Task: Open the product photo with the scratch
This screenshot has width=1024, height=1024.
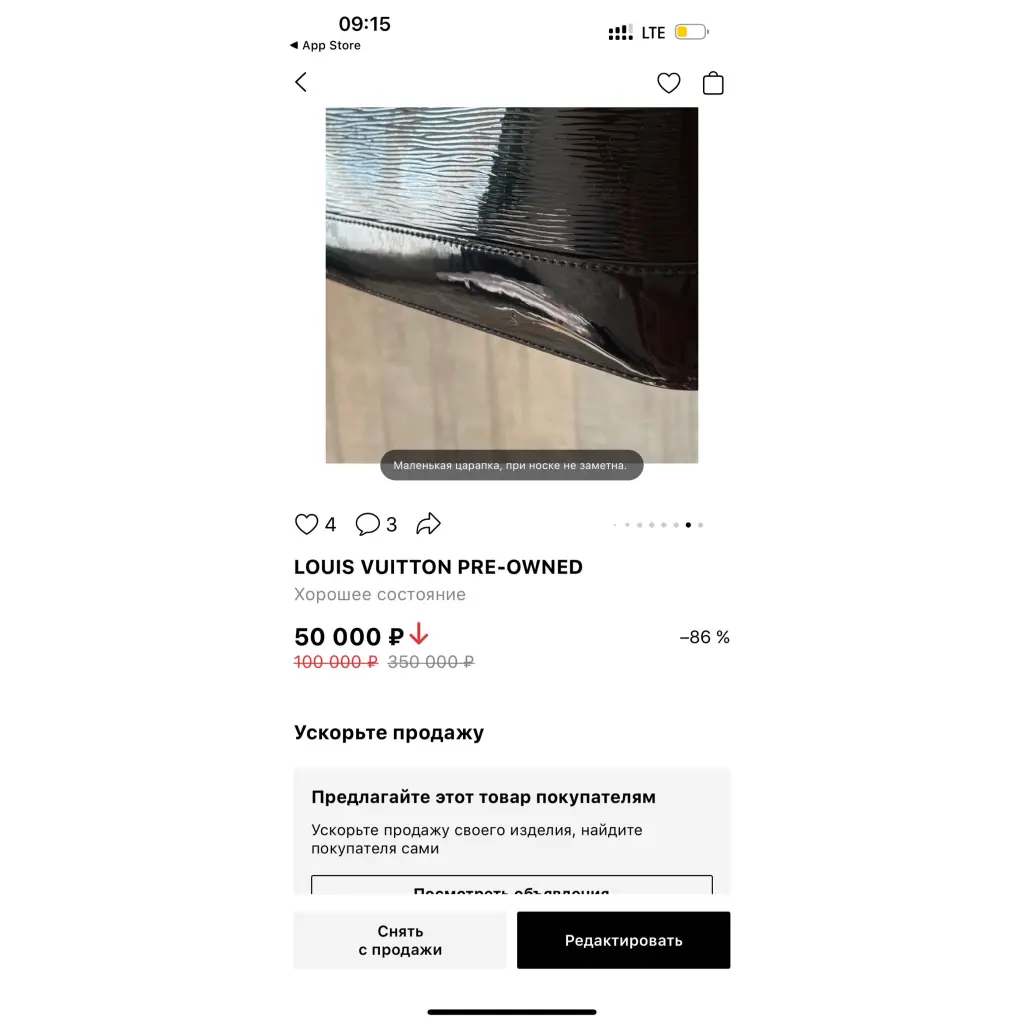Action: [511, 285]
